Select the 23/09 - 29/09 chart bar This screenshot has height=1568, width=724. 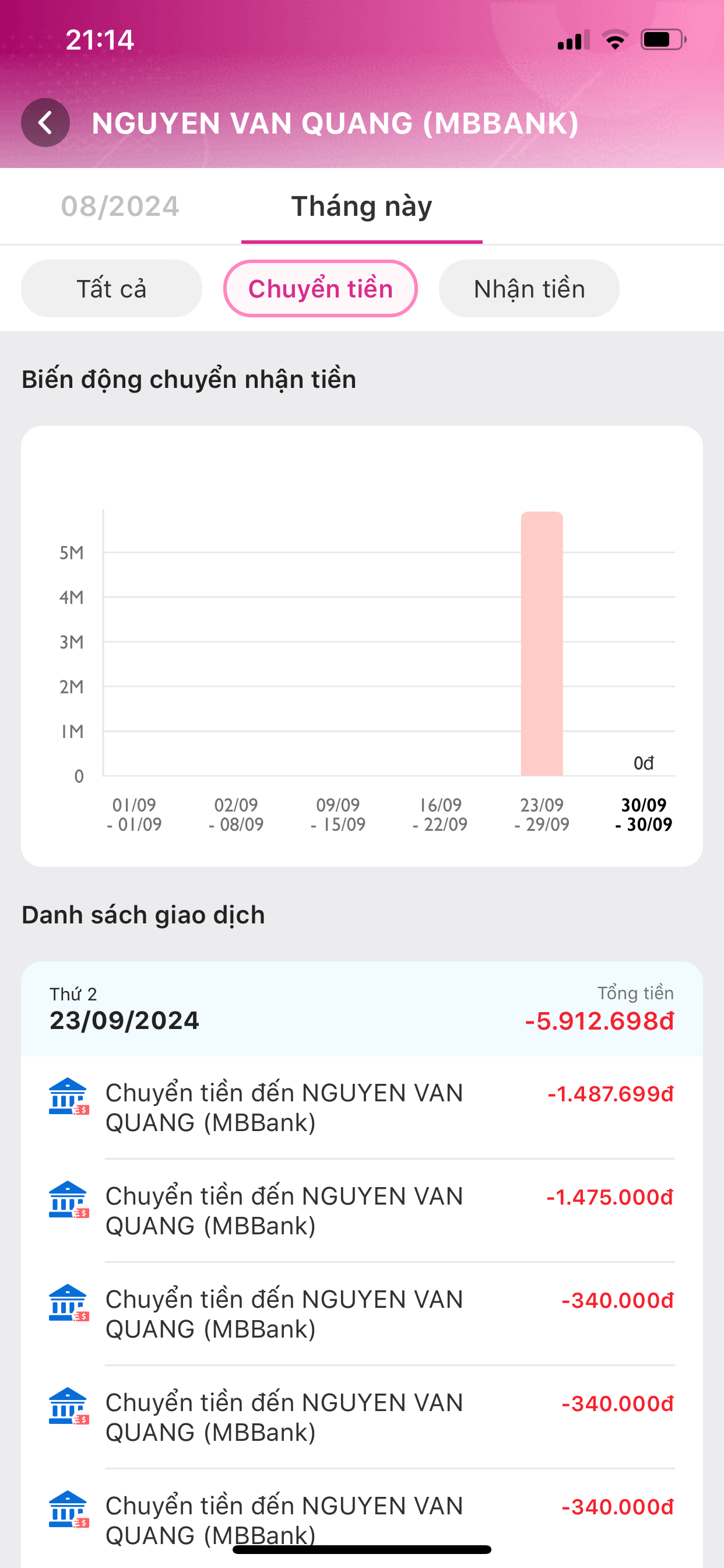click(x=542, y=643)
